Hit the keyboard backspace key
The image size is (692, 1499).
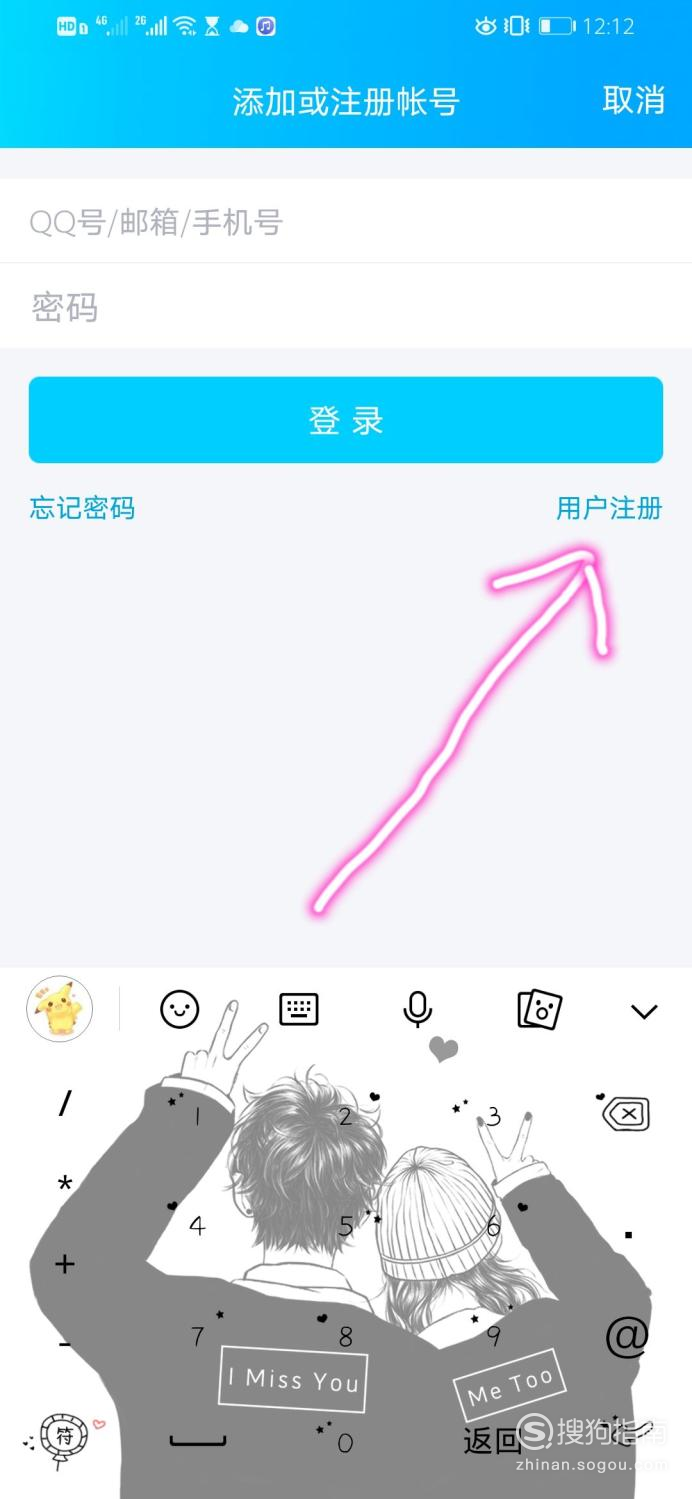click(x=626, y=1113)
